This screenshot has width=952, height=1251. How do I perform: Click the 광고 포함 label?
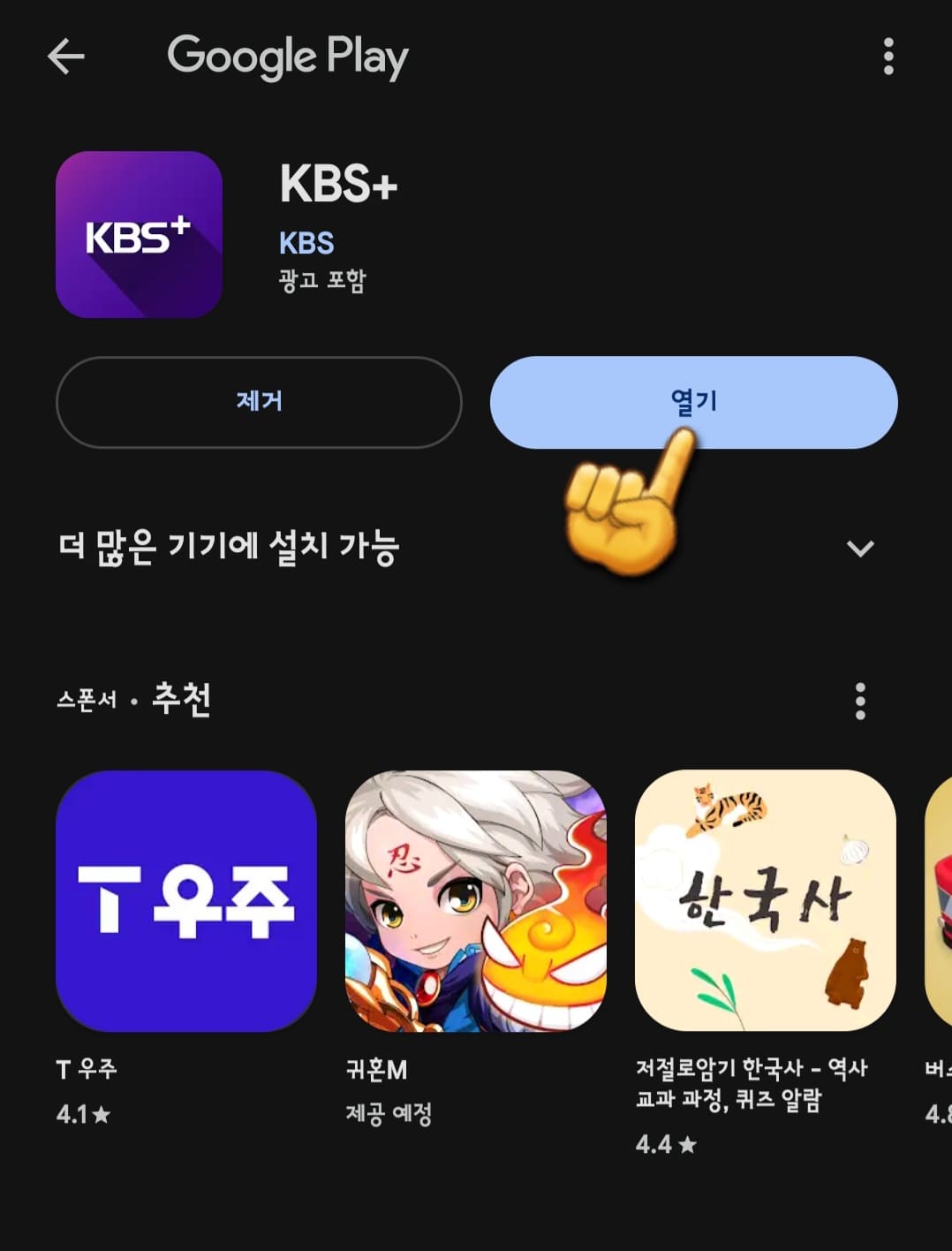click(x=322, y=283)
